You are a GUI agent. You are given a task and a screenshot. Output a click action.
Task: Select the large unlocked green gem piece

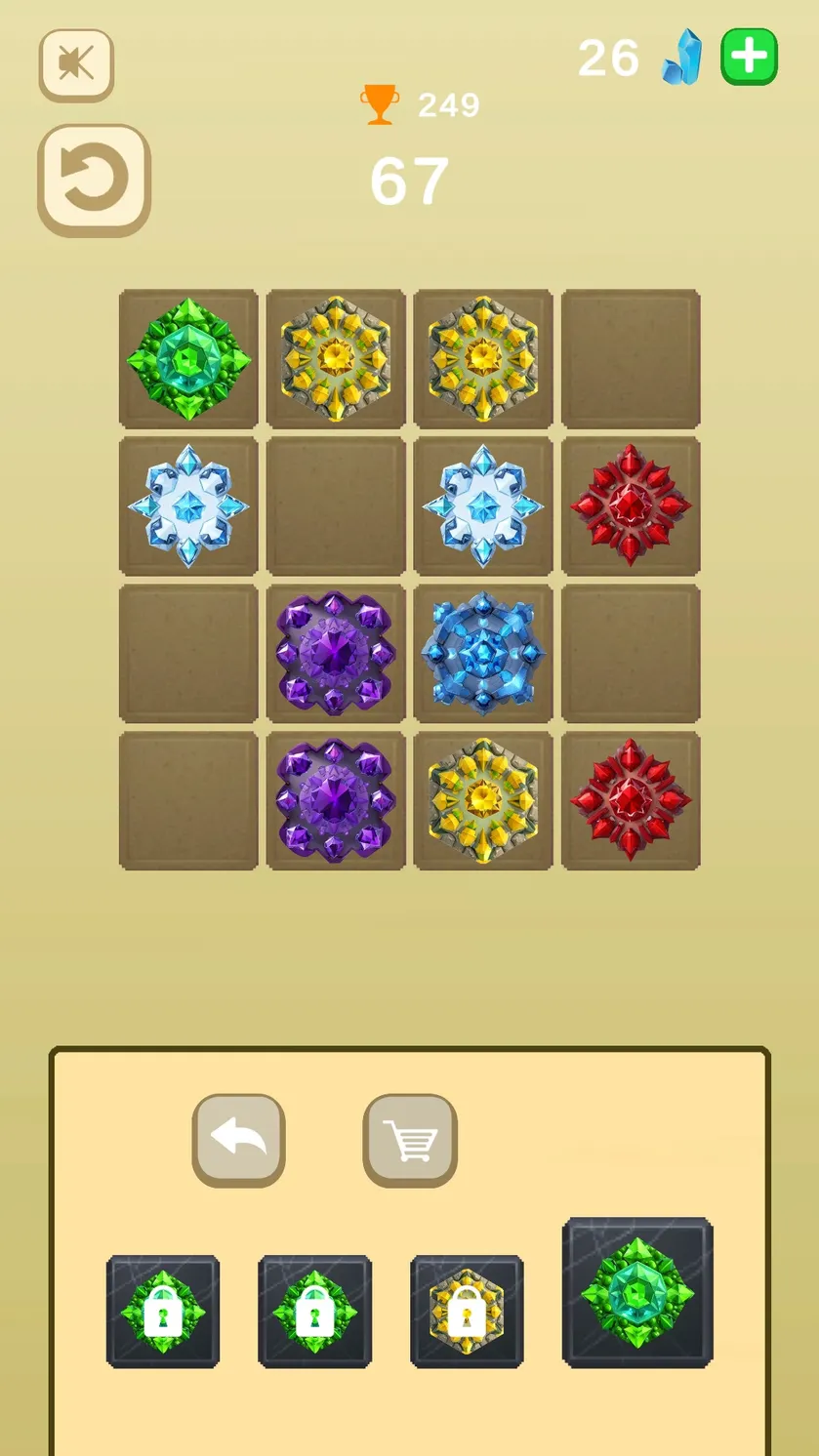coord(637,1292)
